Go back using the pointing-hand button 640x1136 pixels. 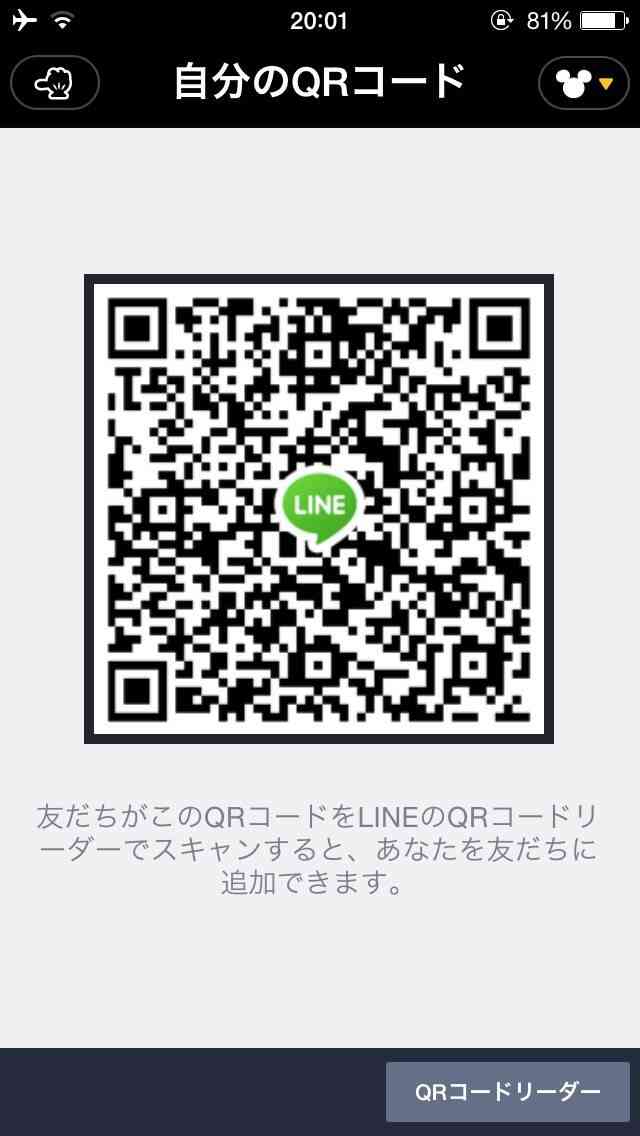[55, 83]
